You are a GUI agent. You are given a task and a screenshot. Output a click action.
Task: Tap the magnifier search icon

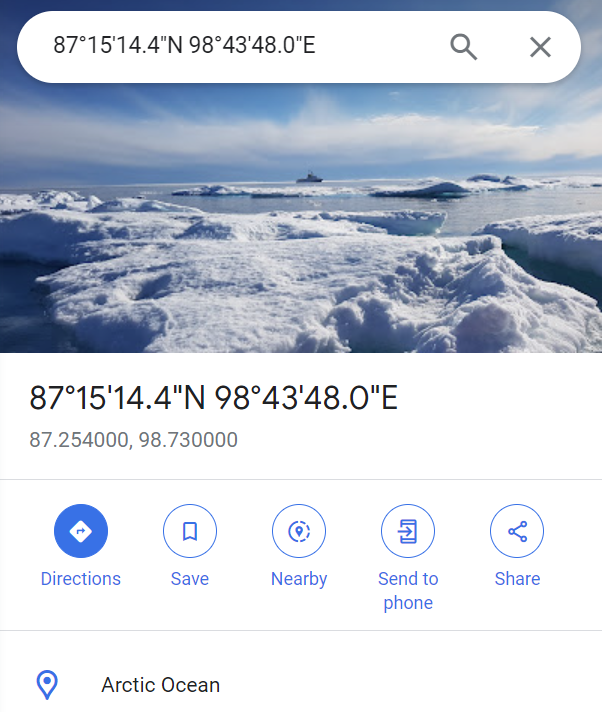(463, 47)
